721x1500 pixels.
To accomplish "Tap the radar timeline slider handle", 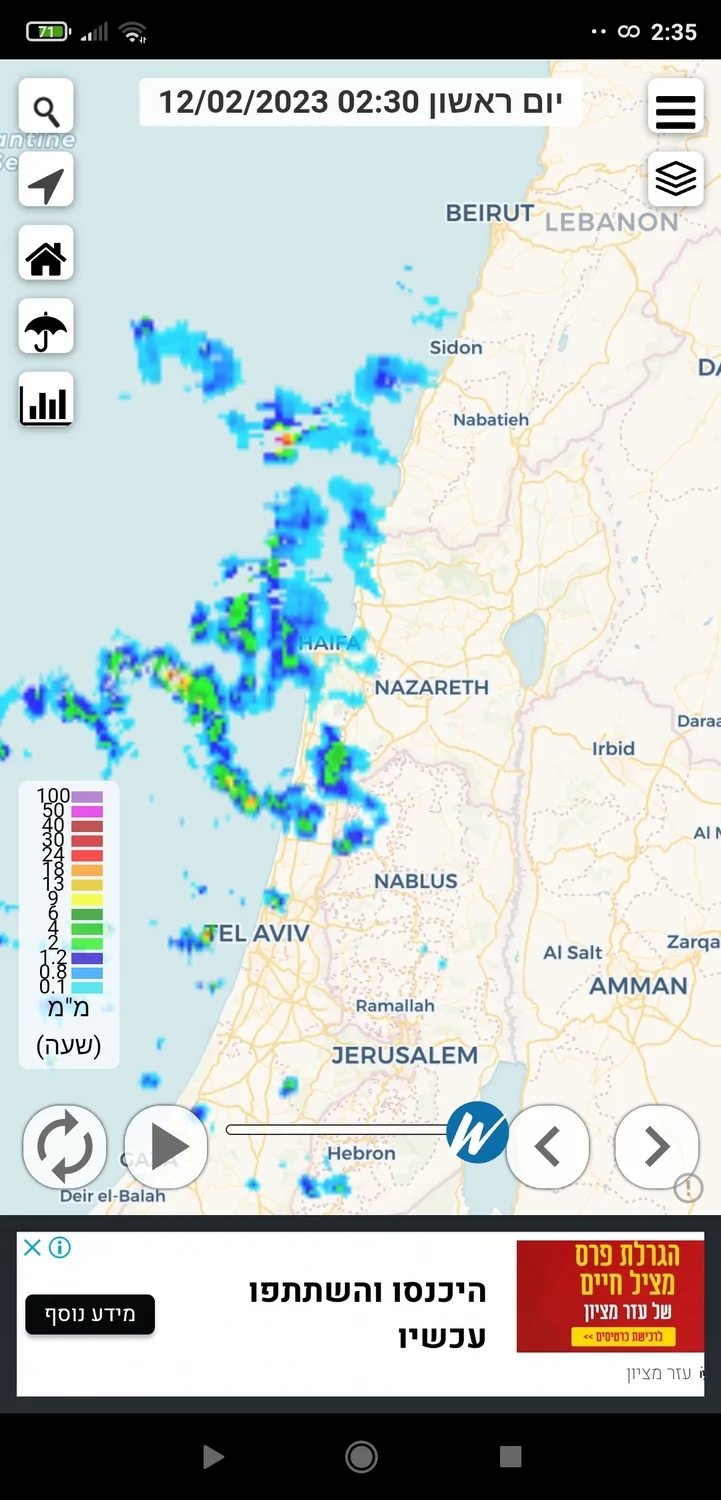I will pos(477,1132).
